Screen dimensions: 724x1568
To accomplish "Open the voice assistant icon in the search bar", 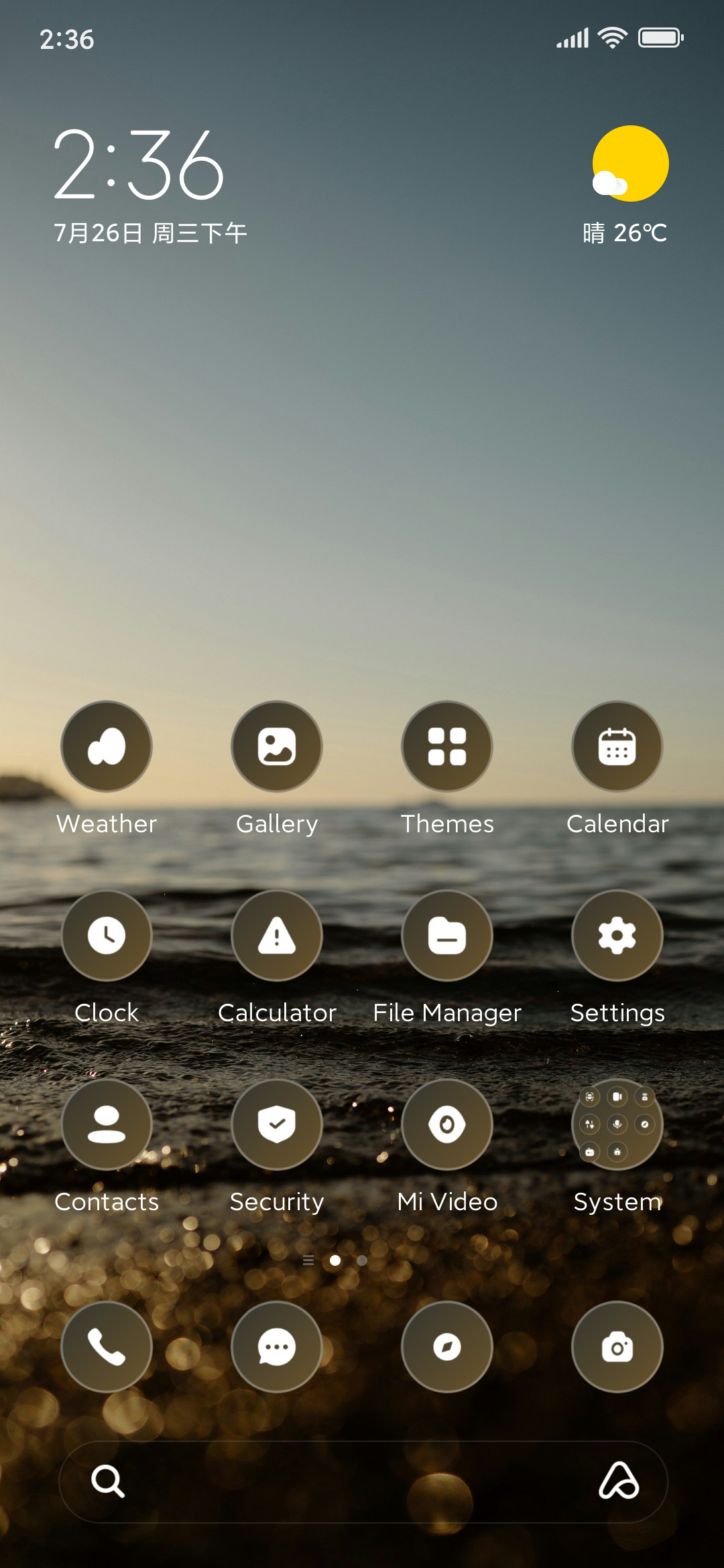I will pyautogui.click(x=619, y=1480).
